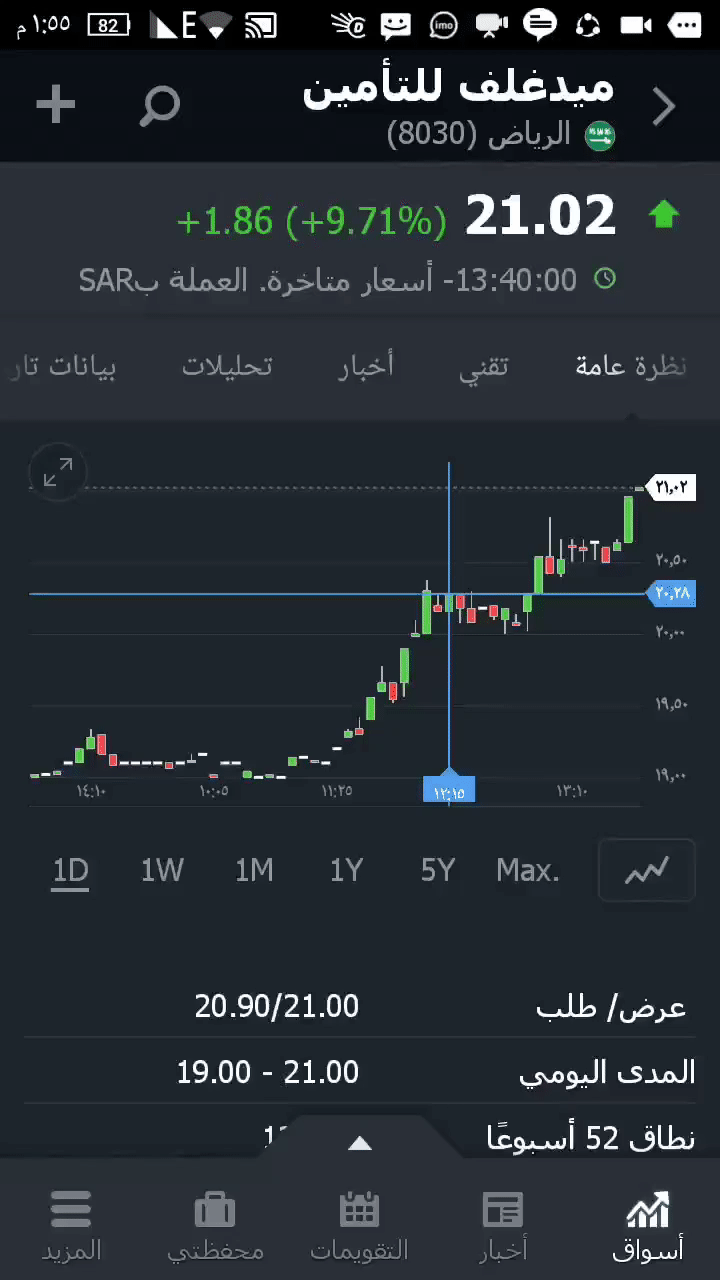Screen dimensions: 720x1280
Task: Open the محفظتي portfolio tab
Action: (215, 1225)
